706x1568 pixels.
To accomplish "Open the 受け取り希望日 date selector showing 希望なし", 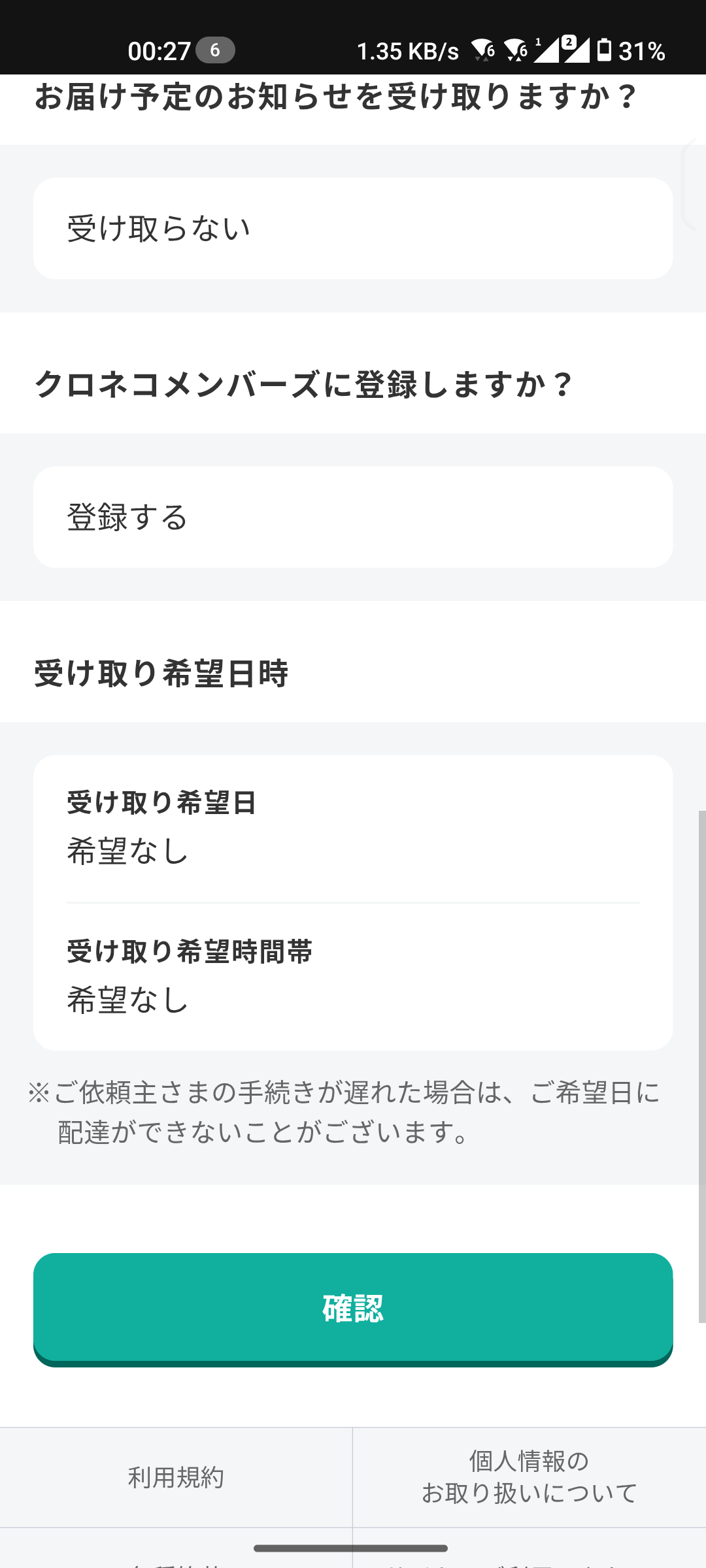I will pyautogui.click(x=353, y=830).
